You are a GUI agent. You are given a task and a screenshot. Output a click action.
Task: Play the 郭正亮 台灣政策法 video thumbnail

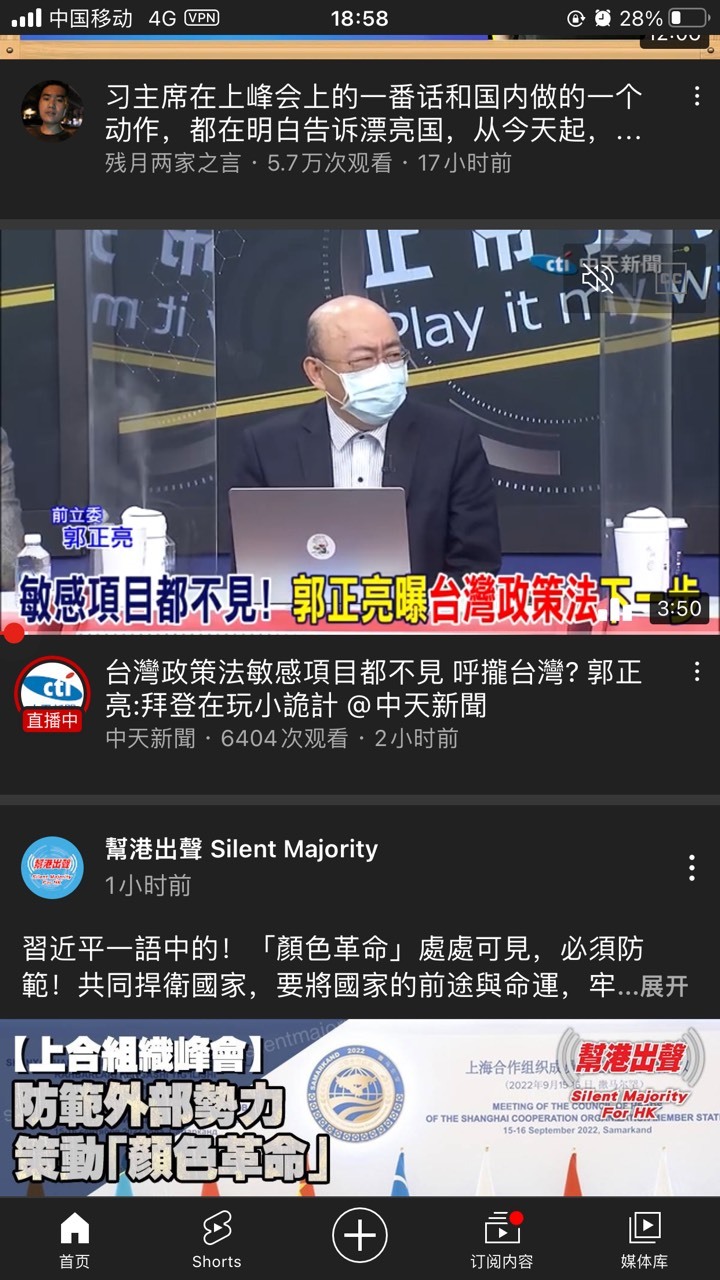tap(360, 432)
